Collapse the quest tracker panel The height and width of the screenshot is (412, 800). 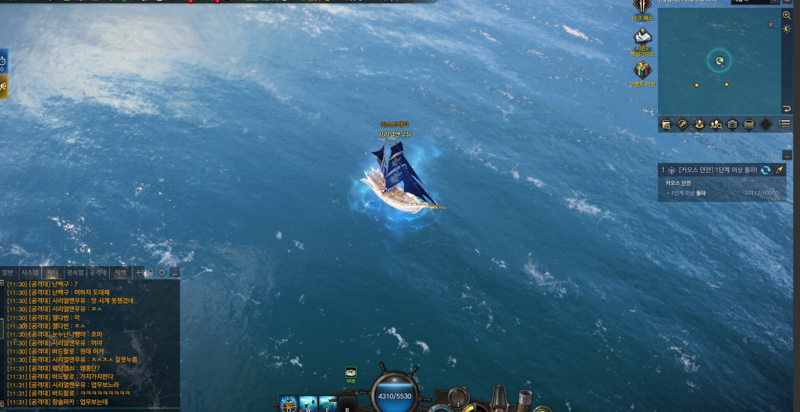coord(786,155)
